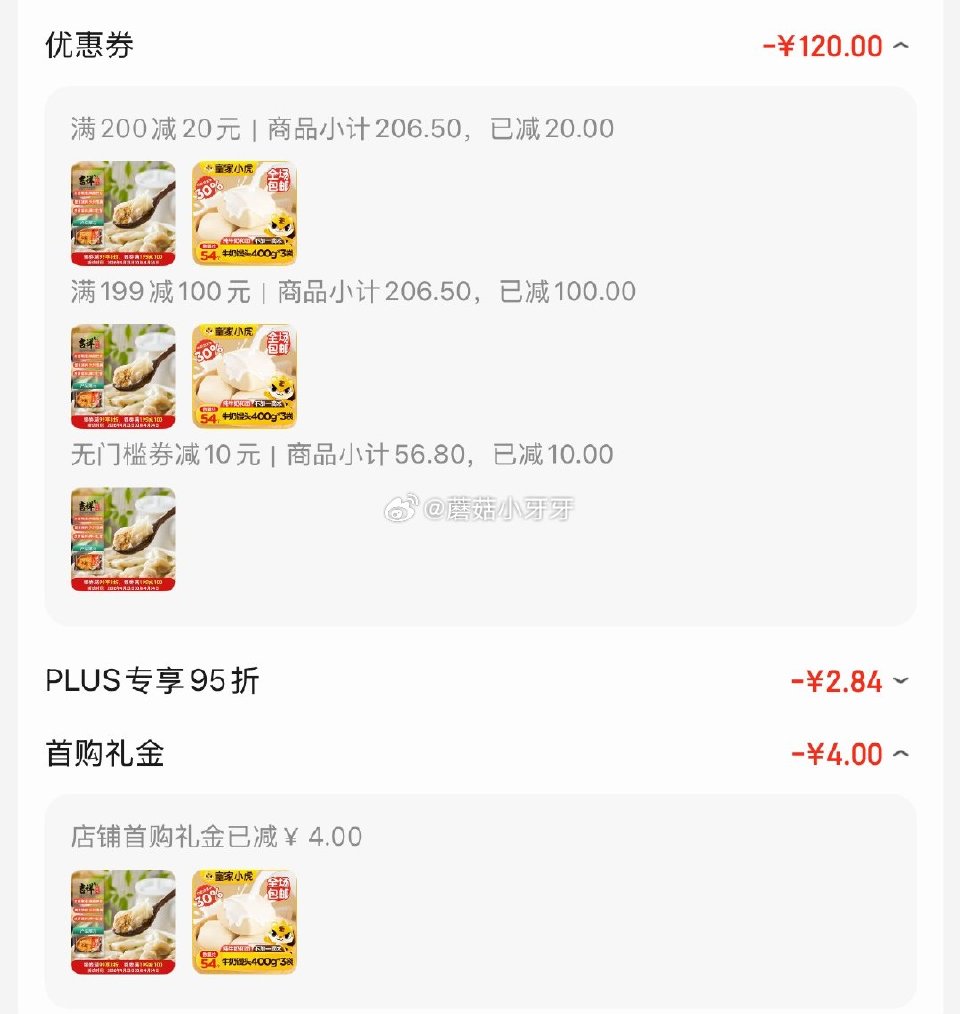Collapse the 优惠券 coupon section chevron
The width and height of the screenshot is (960, 1014).
901,45
